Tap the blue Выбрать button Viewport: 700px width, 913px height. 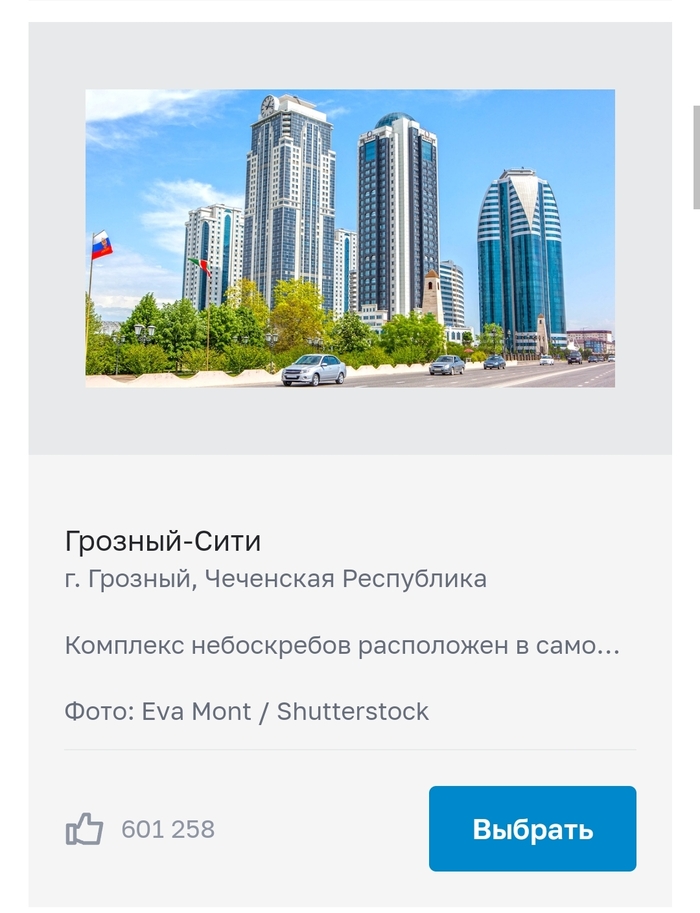click(x=532, y=829)
